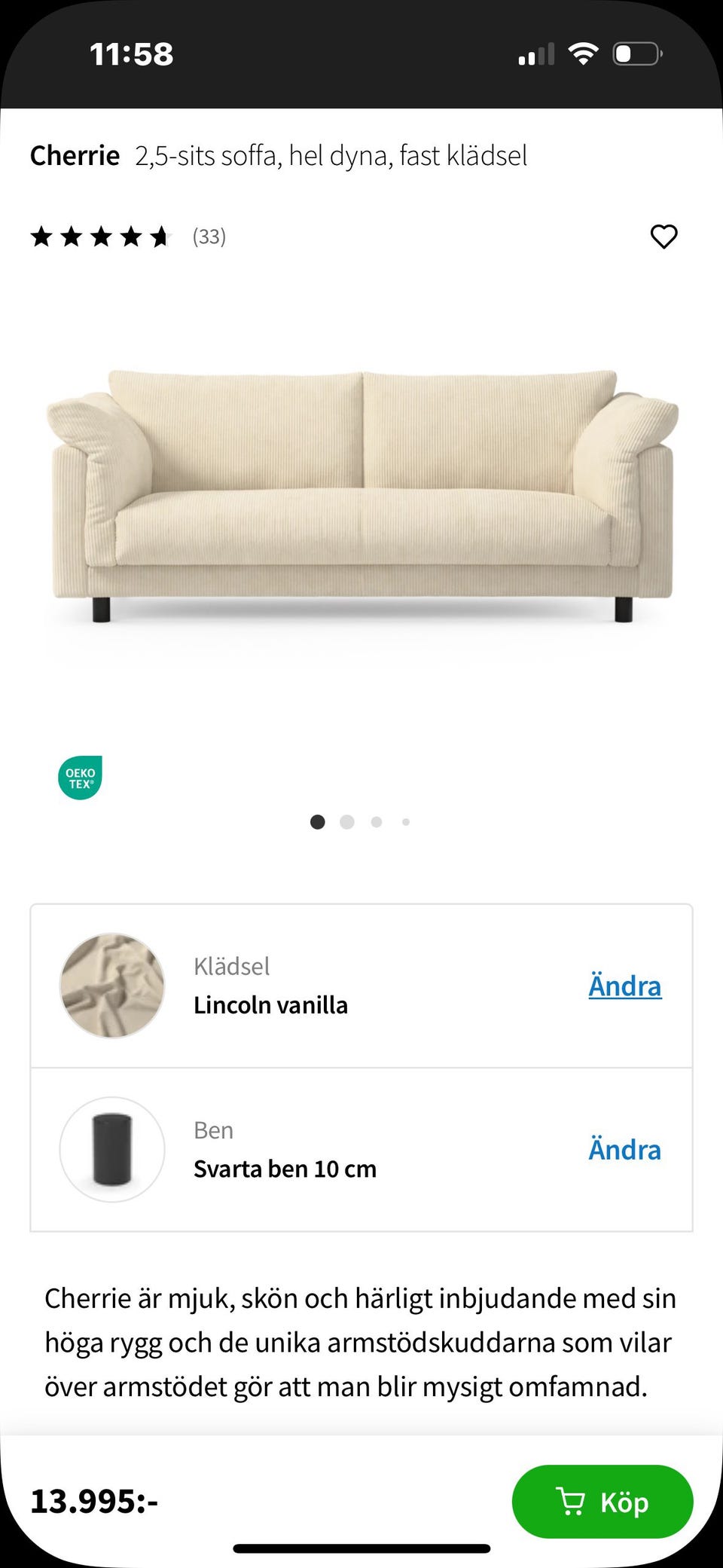Viewport: 723px width, 1568px height.
Task: Select the second carousel dot
Action: pos(346,822)
